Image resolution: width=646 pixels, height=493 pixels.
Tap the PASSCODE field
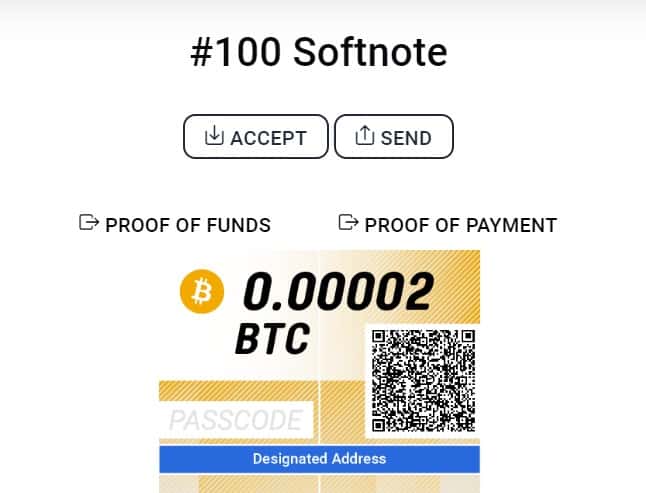tap(236, 421)
